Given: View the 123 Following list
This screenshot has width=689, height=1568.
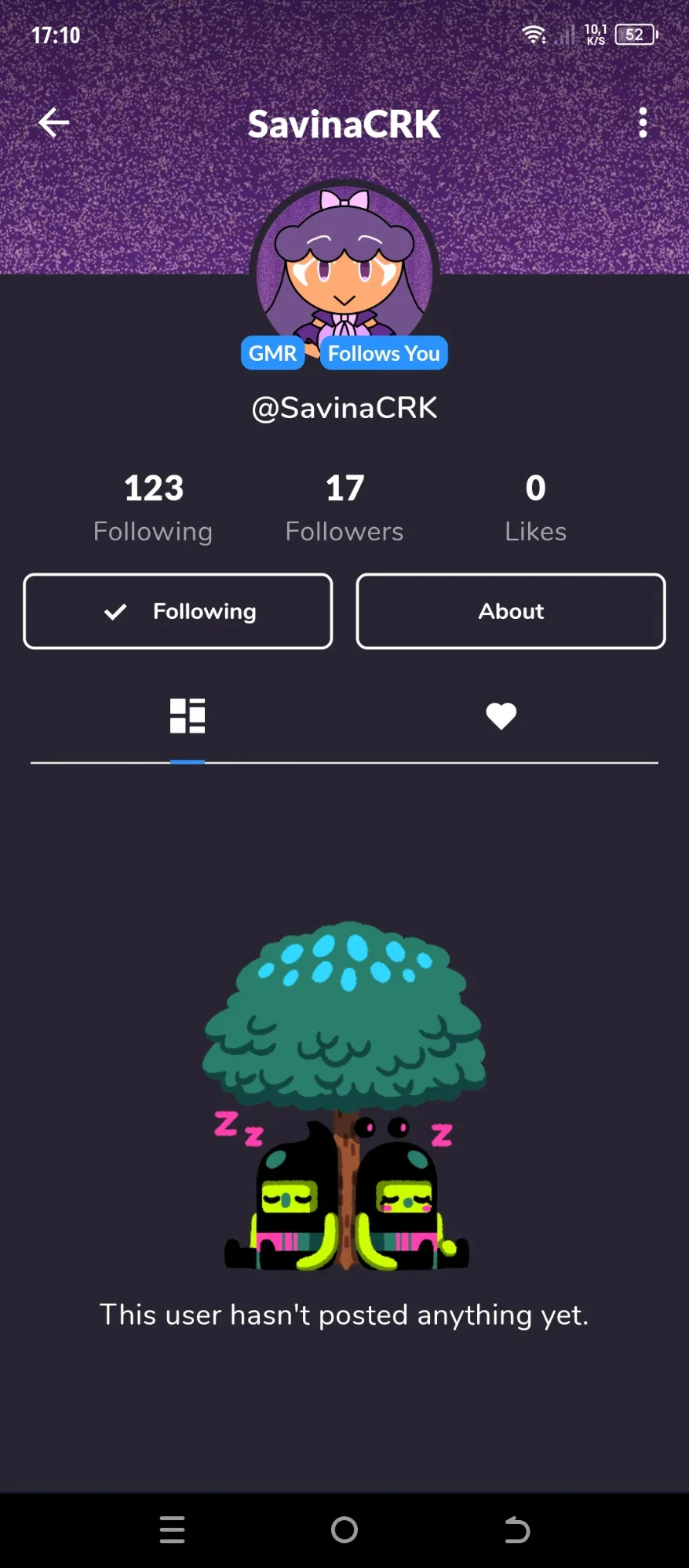Looking at the screenshot, I should coord(153,507).
